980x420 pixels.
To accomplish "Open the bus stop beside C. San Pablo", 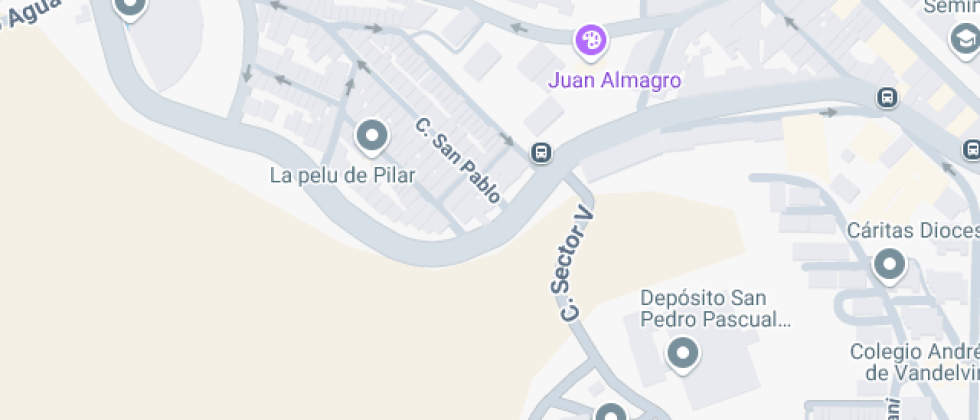I will pos(541,153).
